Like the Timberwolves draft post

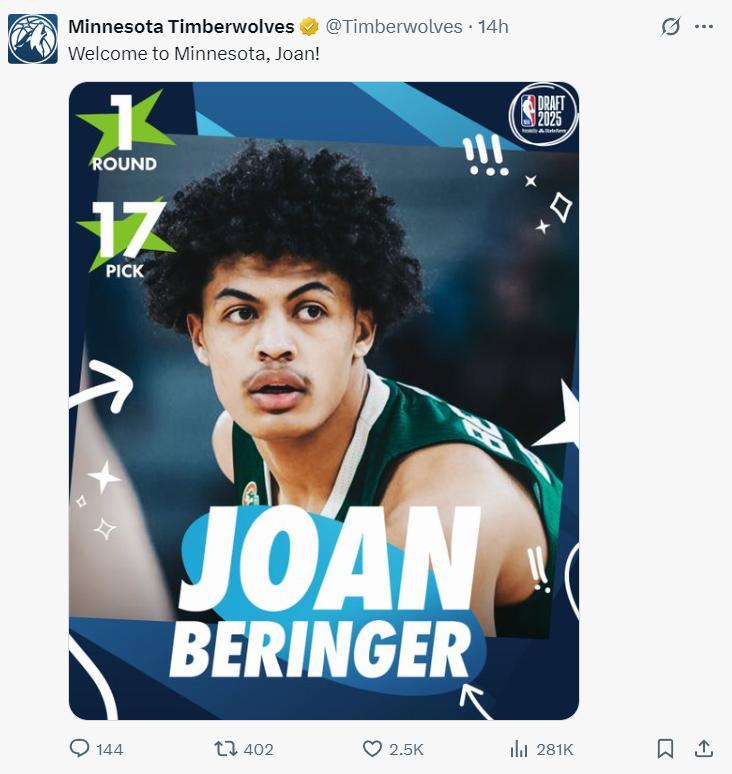coord(373,748)
